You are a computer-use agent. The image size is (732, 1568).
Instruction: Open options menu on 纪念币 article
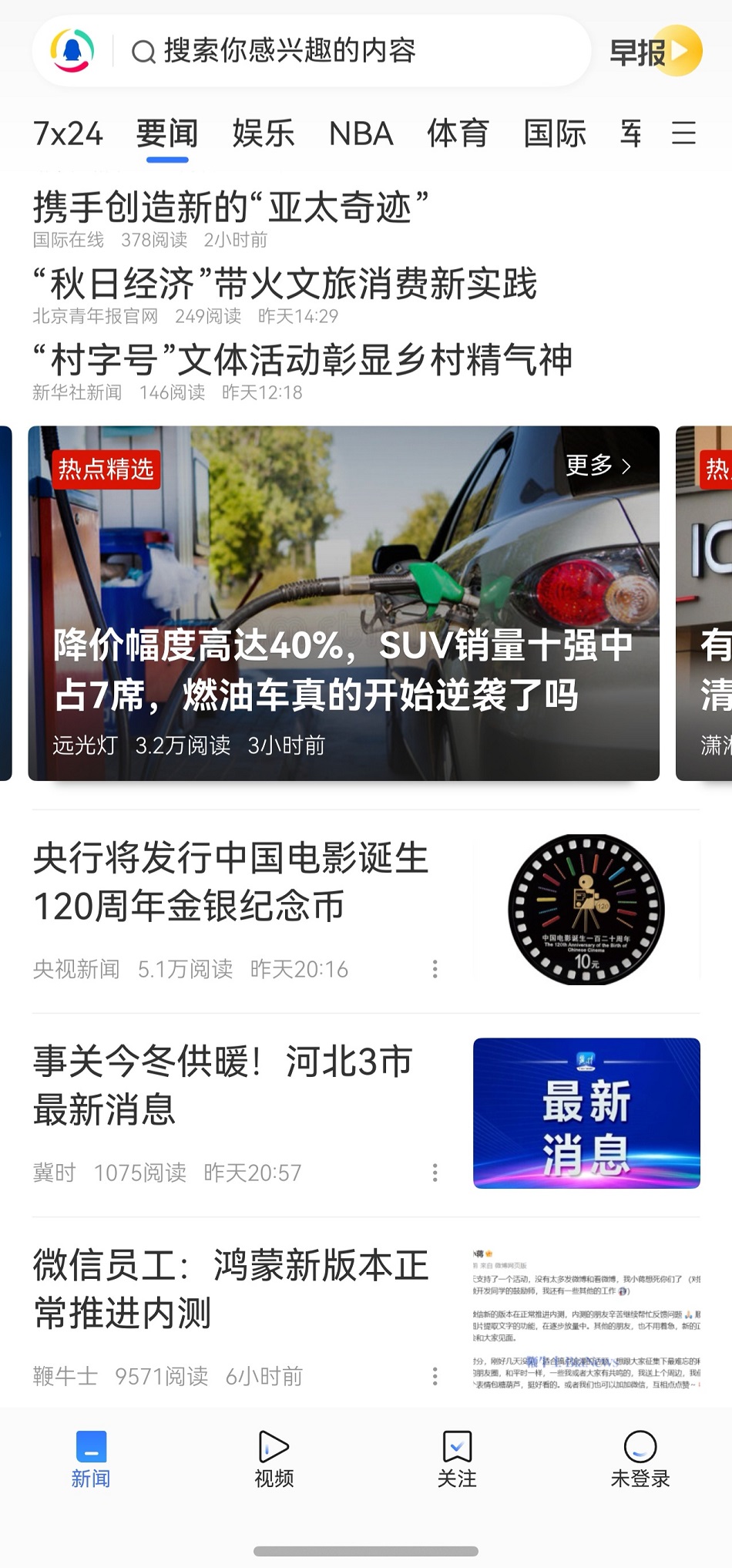[435, 969]
